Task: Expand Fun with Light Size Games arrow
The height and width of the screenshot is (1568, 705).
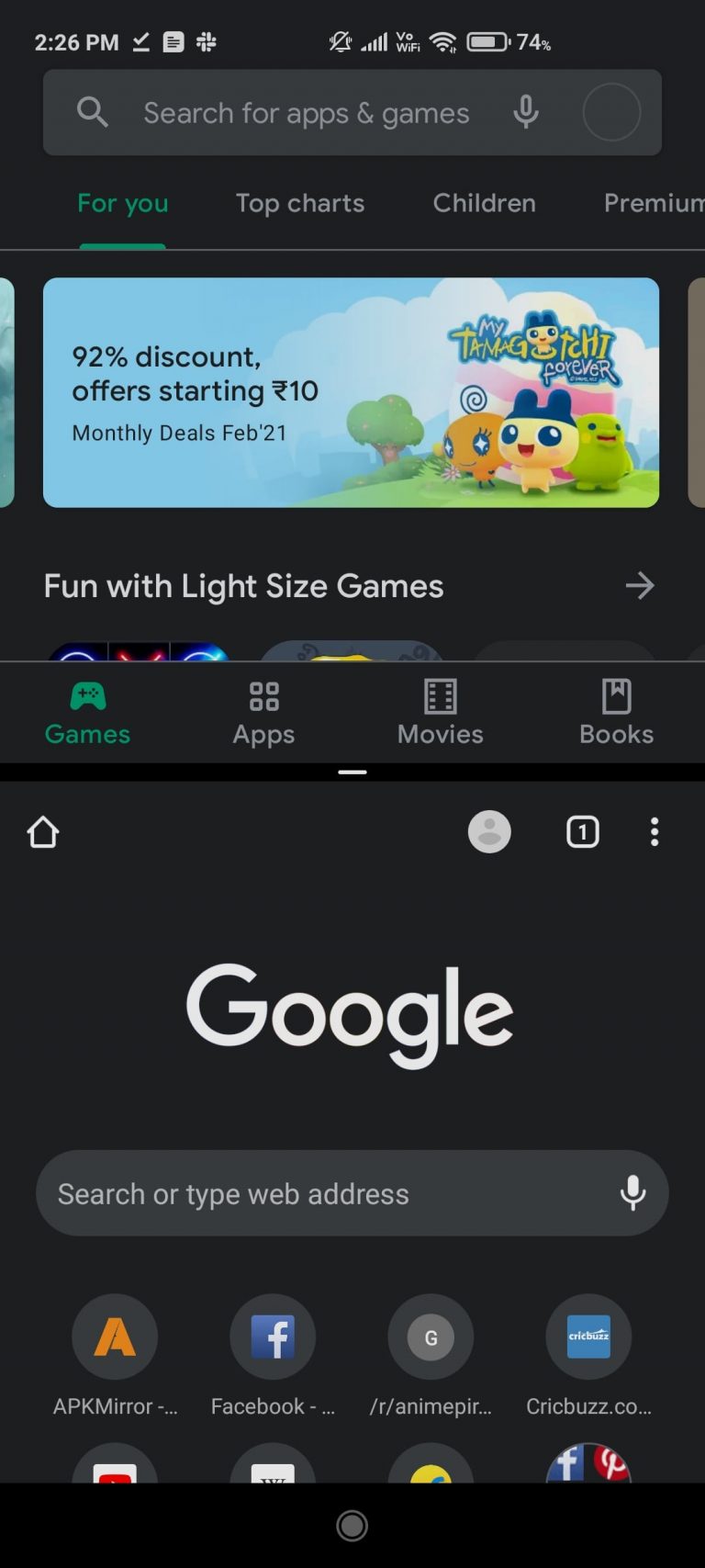Action: point(639,585)
